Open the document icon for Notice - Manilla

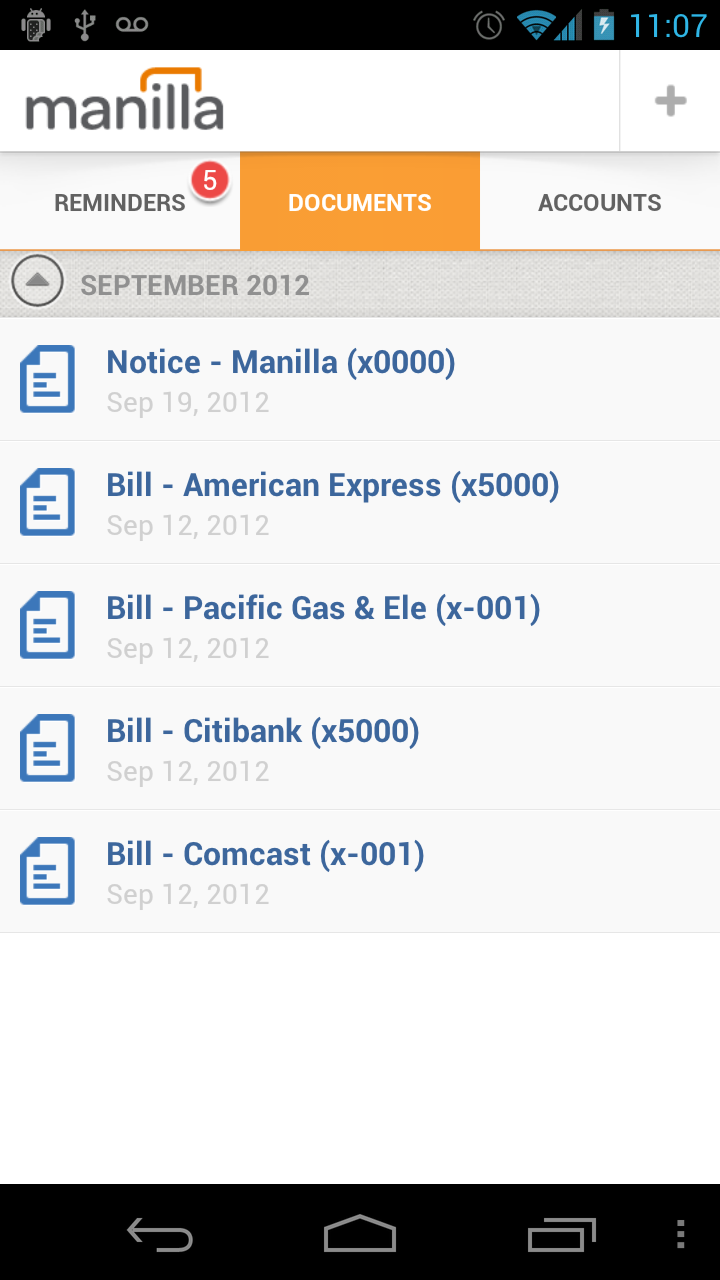[47, 379]
